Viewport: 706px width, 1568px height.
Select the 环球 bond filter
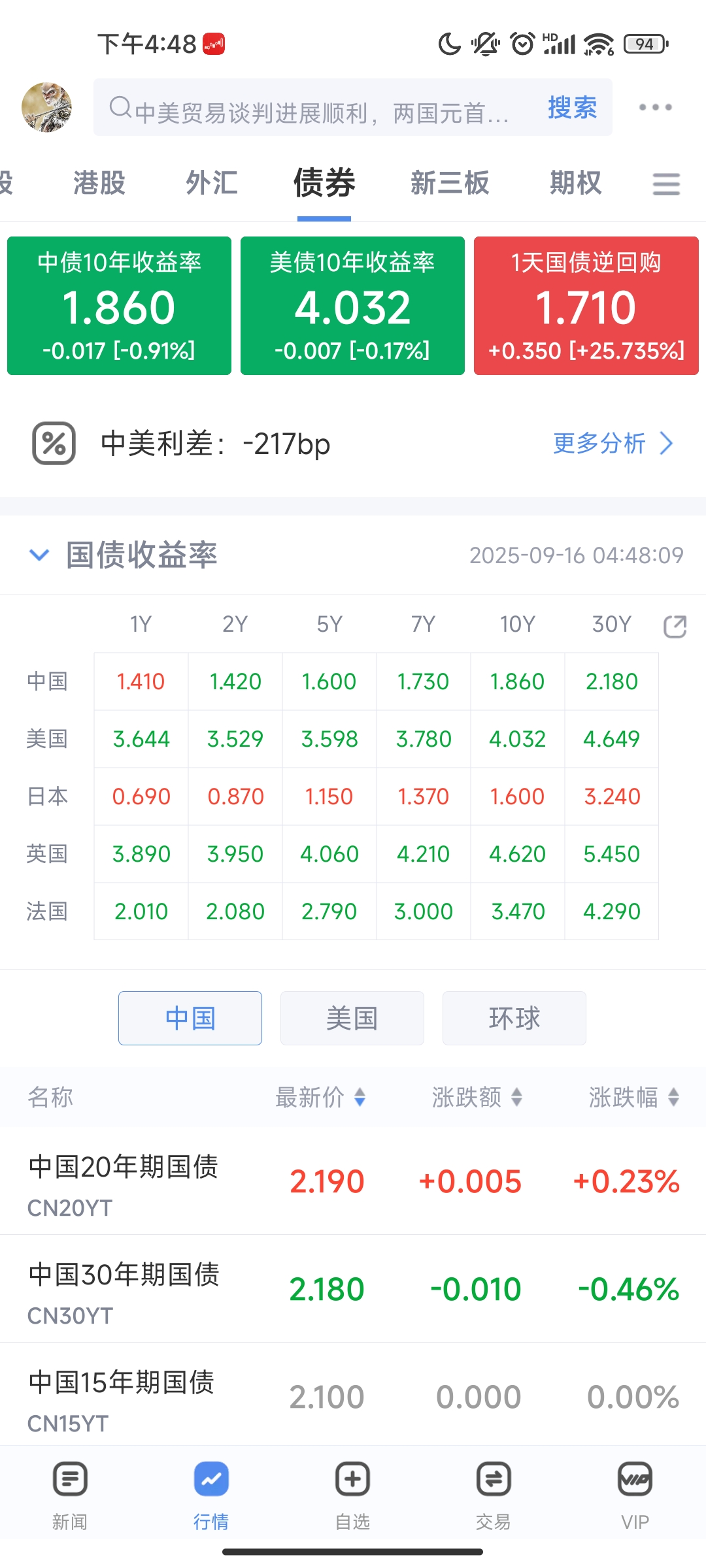coord(514,1018)
